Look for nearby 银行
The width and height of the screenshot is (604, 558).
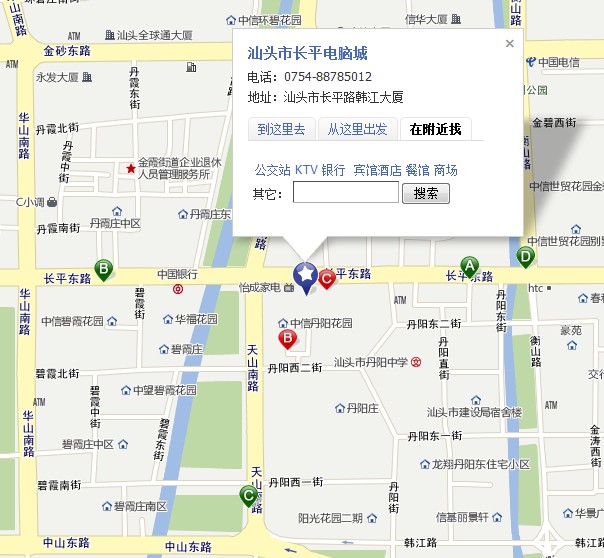tap(333, 171)
